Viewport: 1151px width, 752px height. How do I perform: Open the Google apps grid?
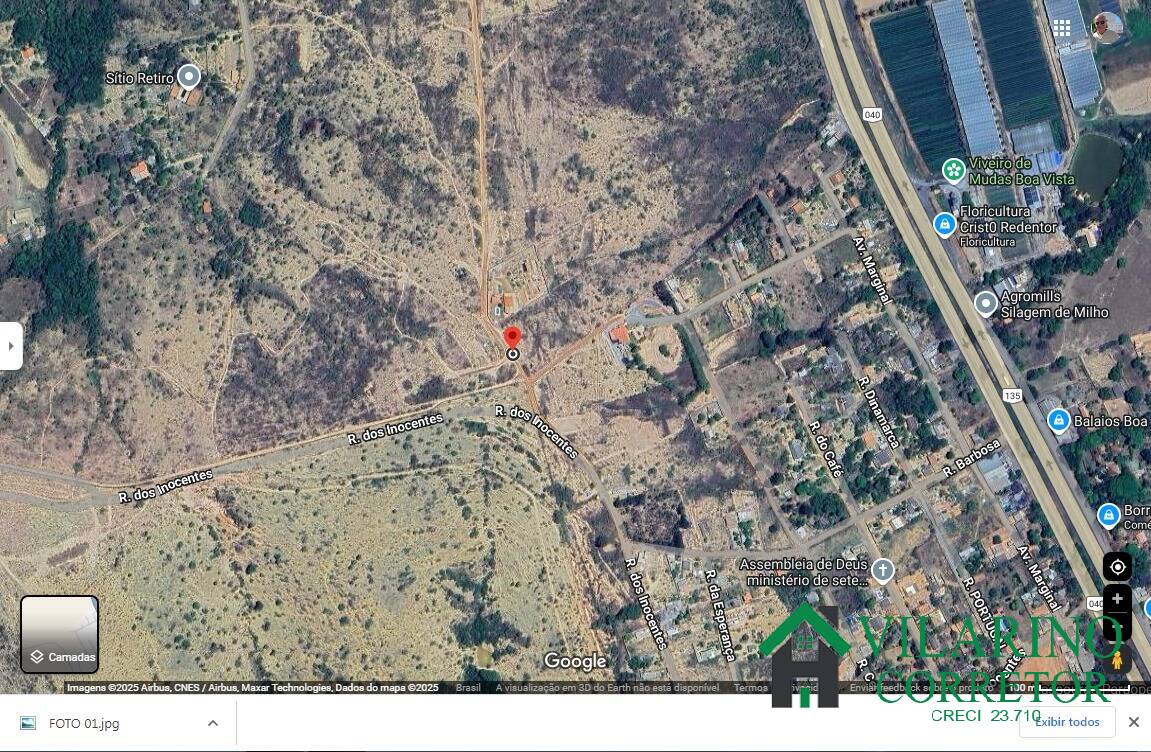[x=1061, y=28]
